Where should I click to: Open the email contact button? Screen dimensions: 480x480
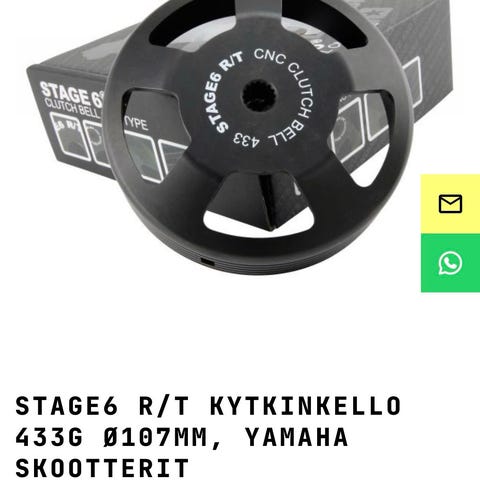[450, 204]
